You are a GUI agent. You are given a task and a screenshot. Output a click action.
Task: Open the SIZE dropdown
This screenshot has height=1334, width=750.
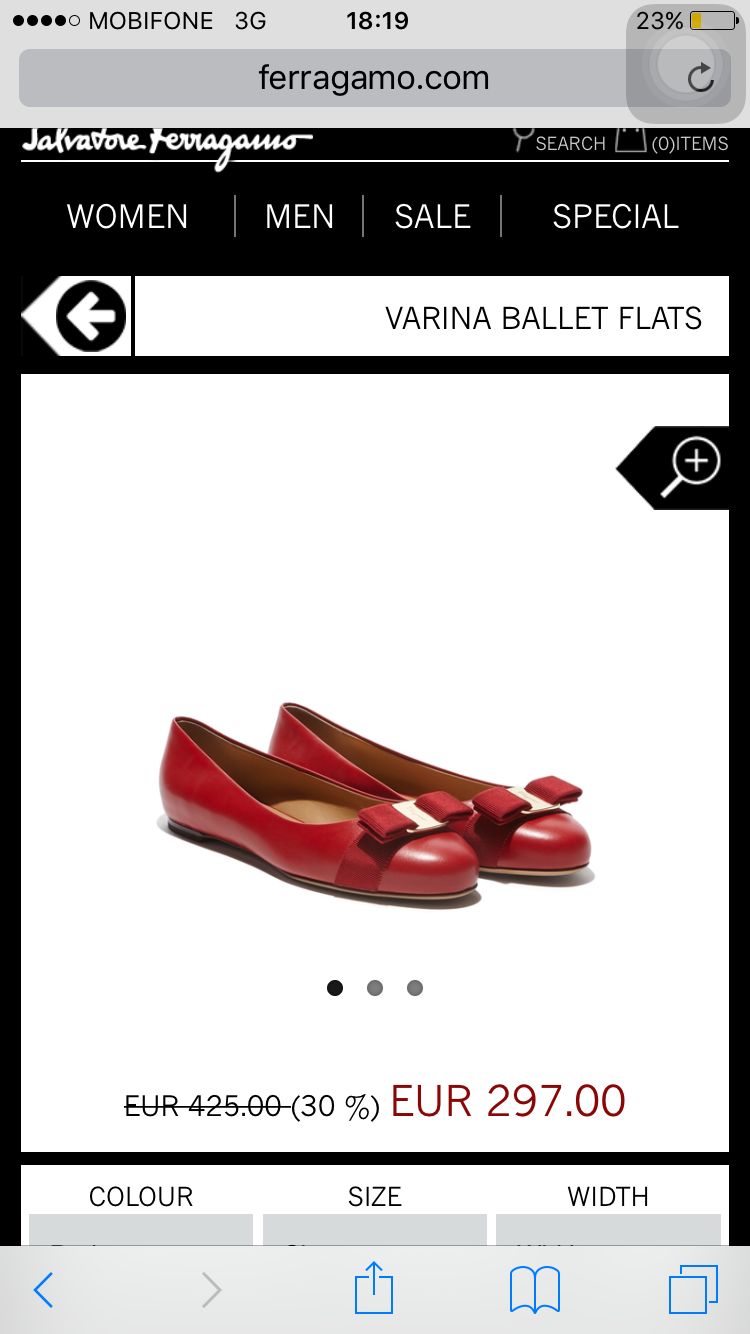point(375,1230)
